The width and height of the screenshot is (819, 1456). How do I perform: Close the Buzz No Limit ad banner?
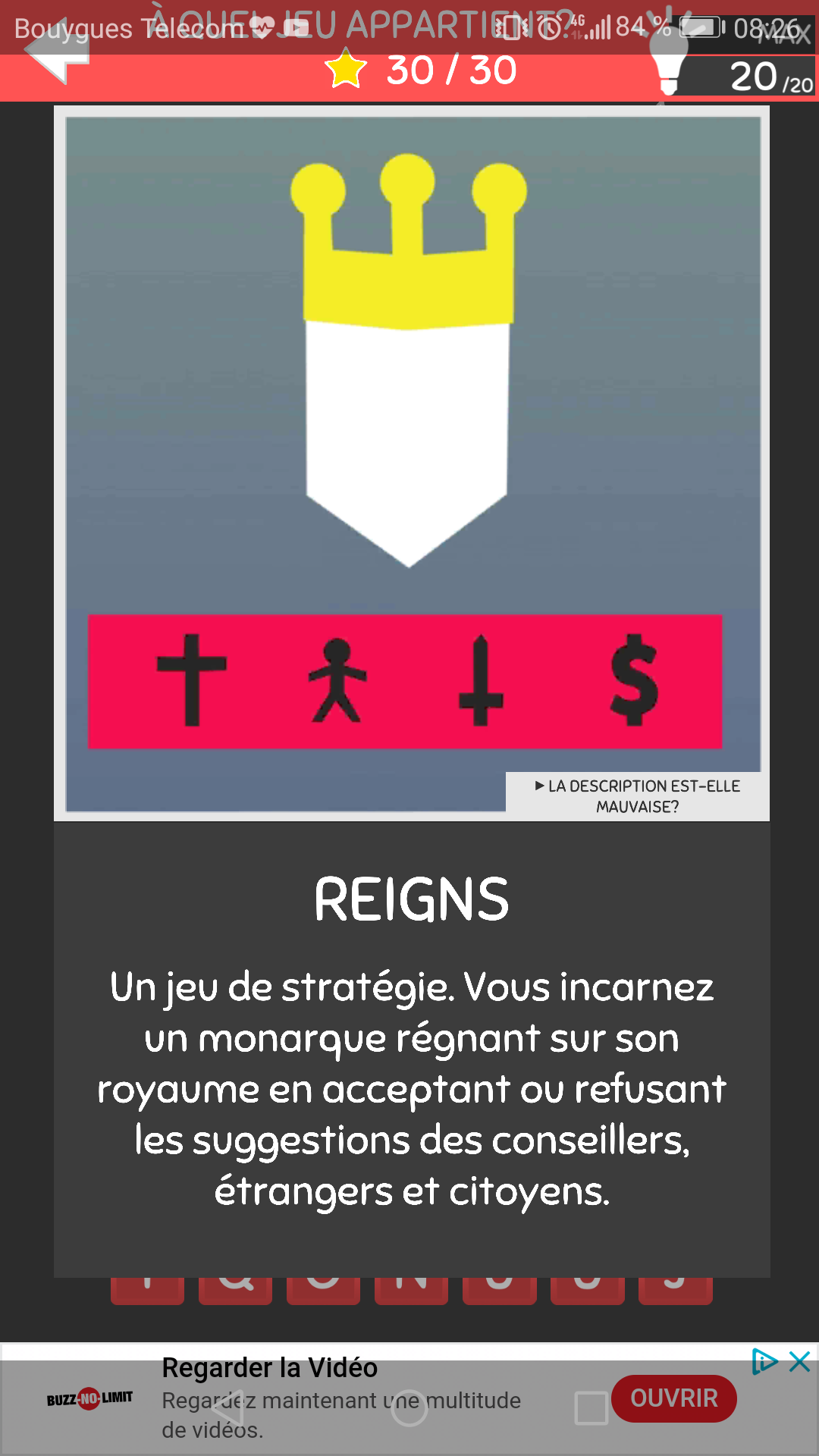(800, 1362)
